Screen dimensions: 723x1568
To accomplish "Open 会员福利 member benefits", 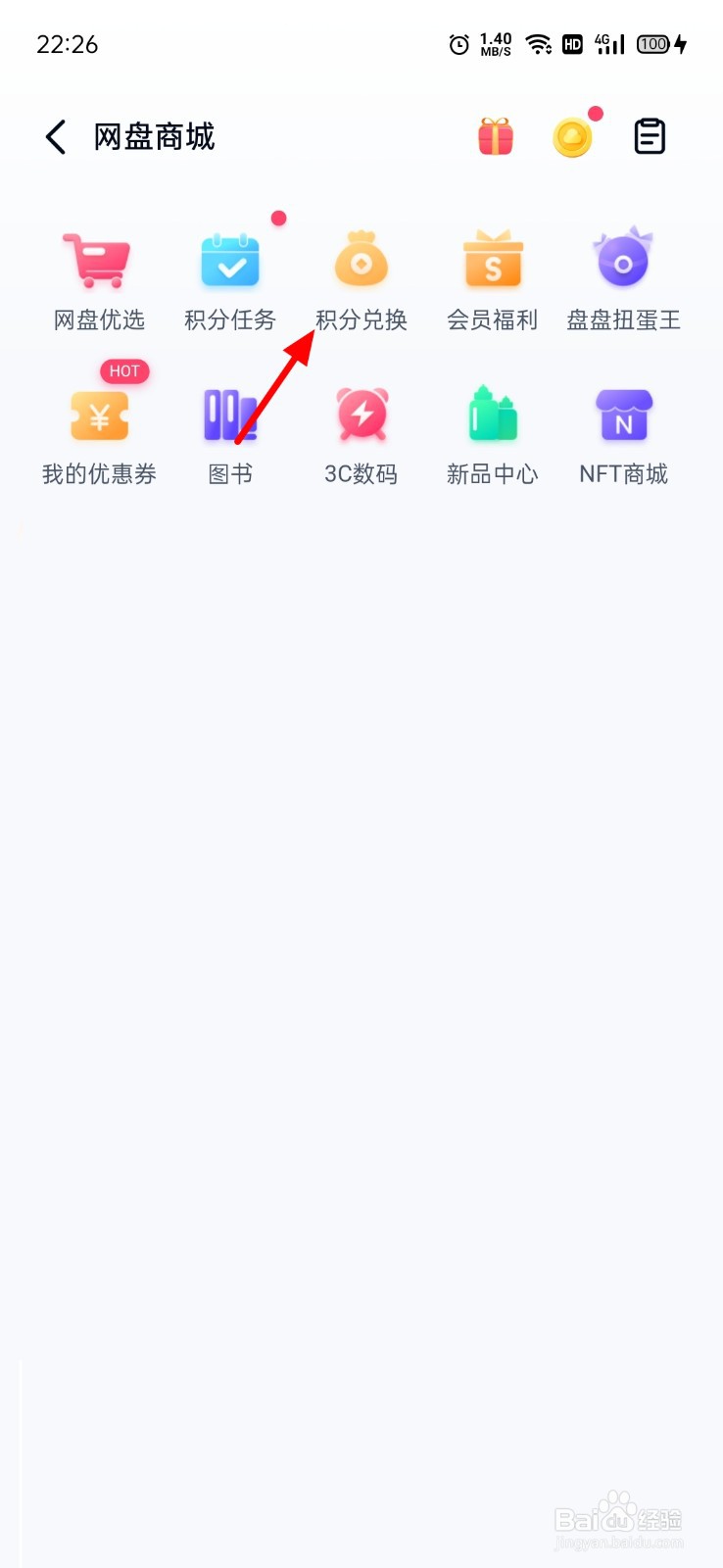I will (x=493, y=281).
